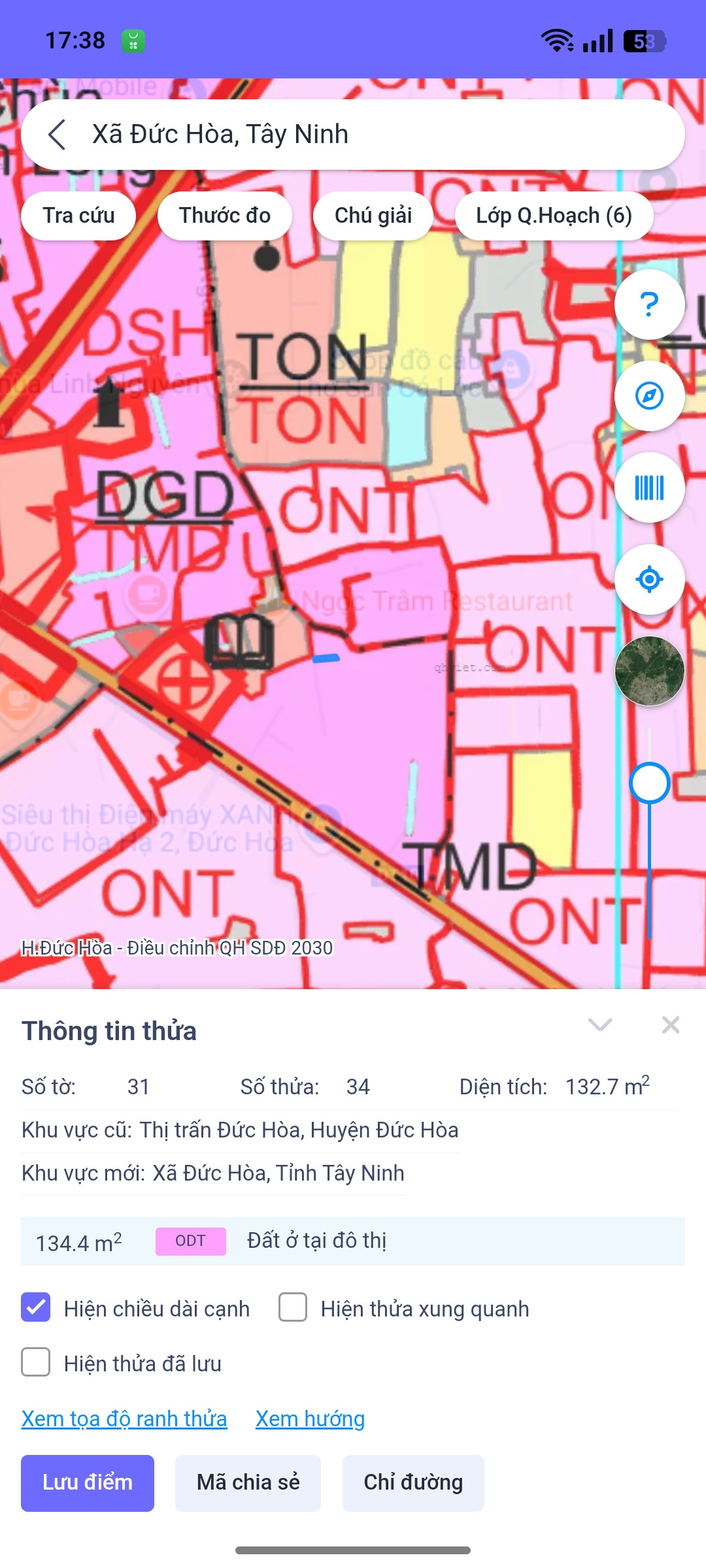Open Xem tọa độ ranh thửa link
The height and width of the screenshot is (1568, 706).
pyautogui.click(x=124, y=1419)
